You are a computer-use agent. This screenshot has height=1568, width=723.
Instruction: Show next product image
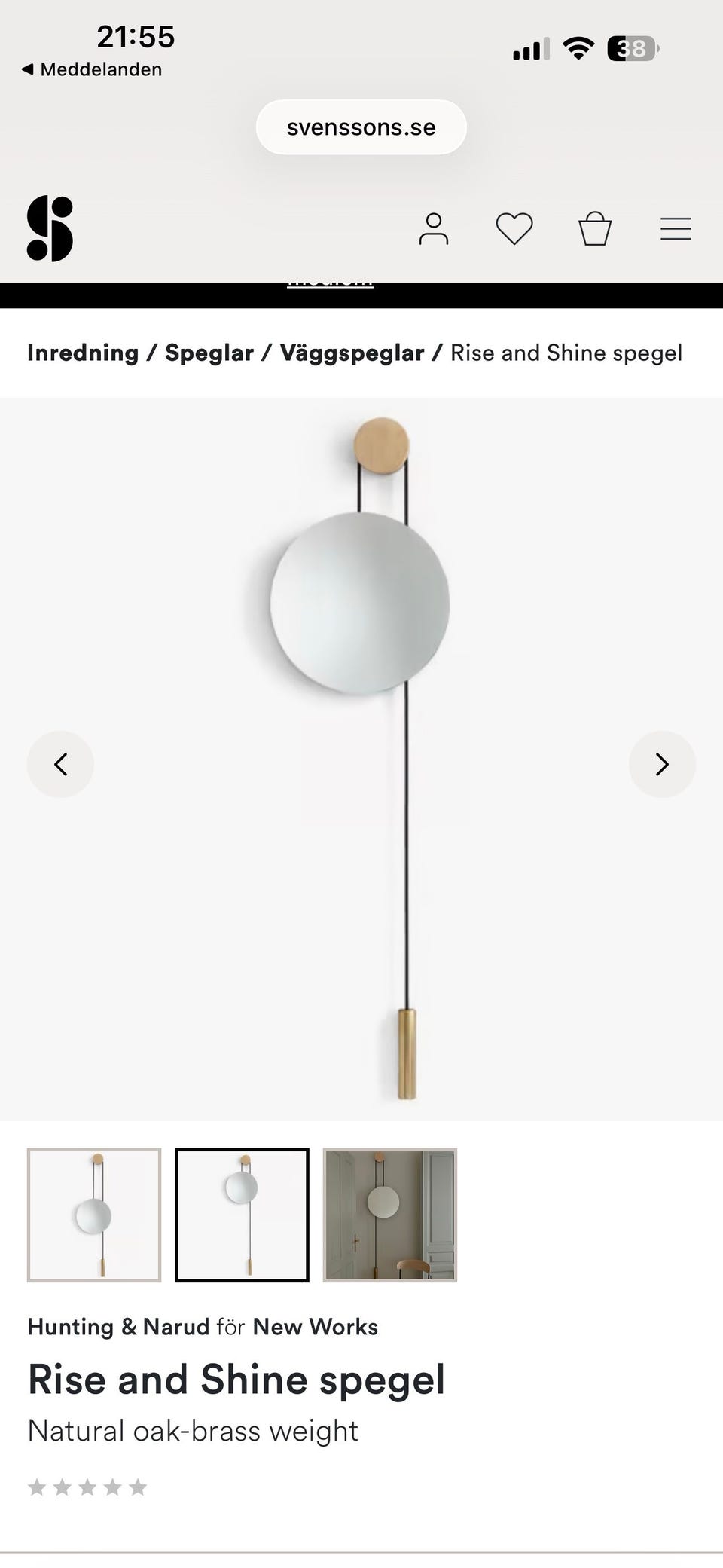[x=662, y=764]
